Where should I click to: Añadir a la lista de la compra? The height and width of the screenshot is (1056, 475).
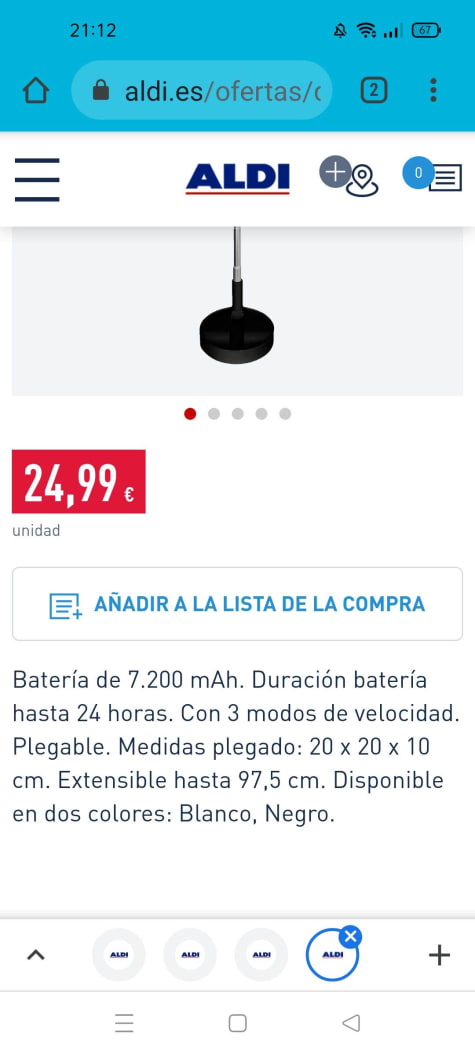click(237, 603)
